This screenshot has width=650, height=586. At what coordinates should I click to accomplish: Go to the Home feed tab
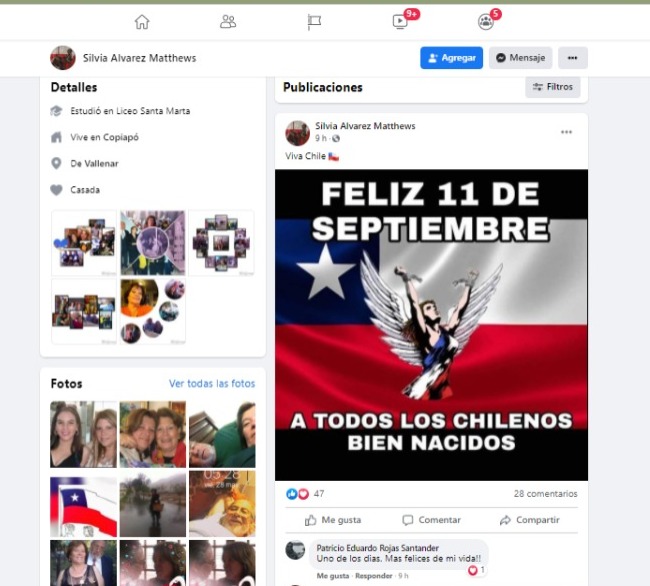pos(142,22)
